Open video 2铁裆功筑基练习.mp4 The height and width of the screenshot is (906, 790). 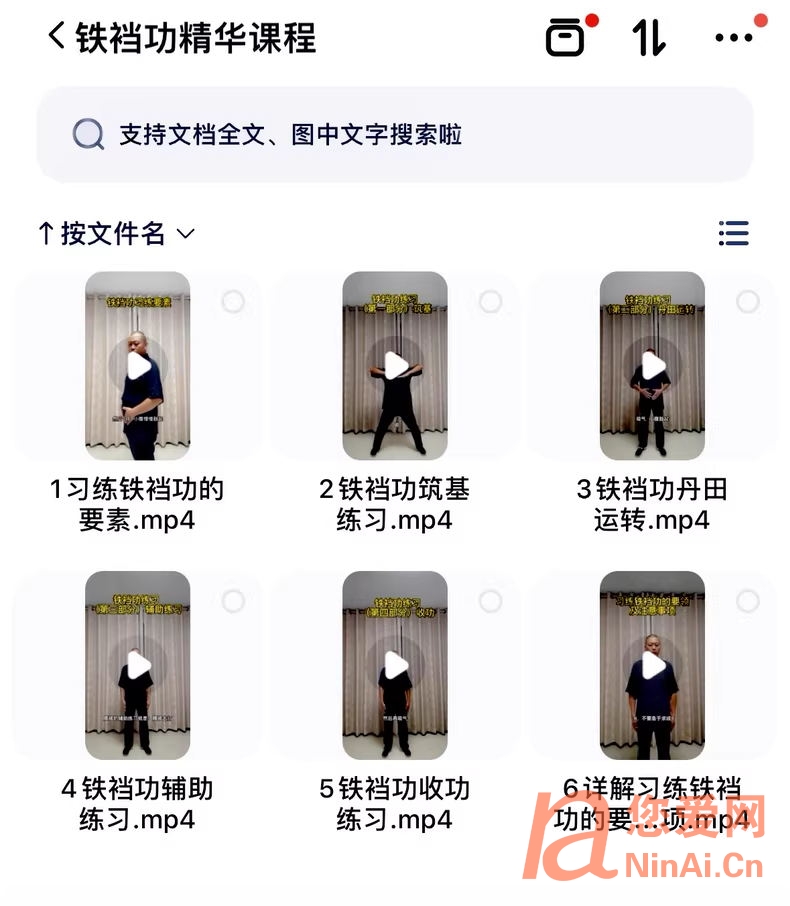point(395,366)
